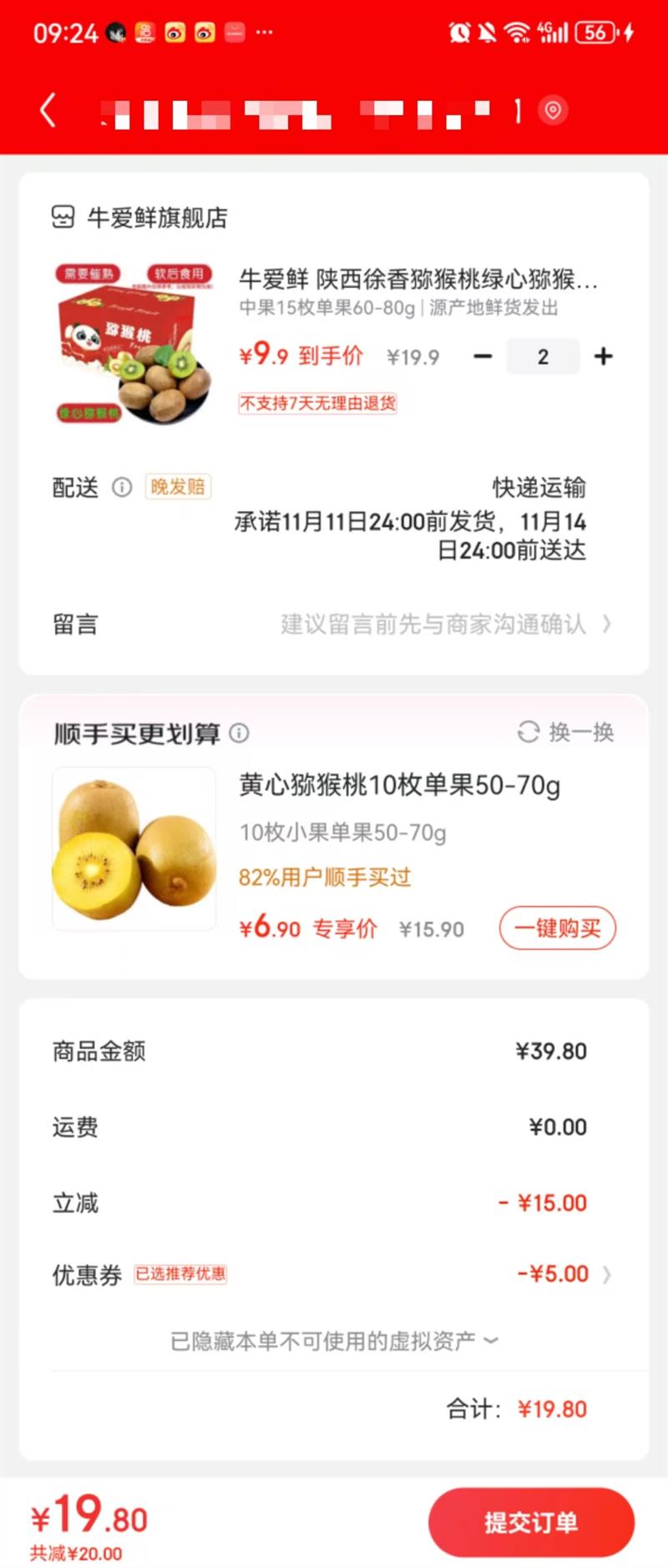Tap 一键购买 for the yellow kiwi
The image size is (668, 1568).
tap(557, 928)
